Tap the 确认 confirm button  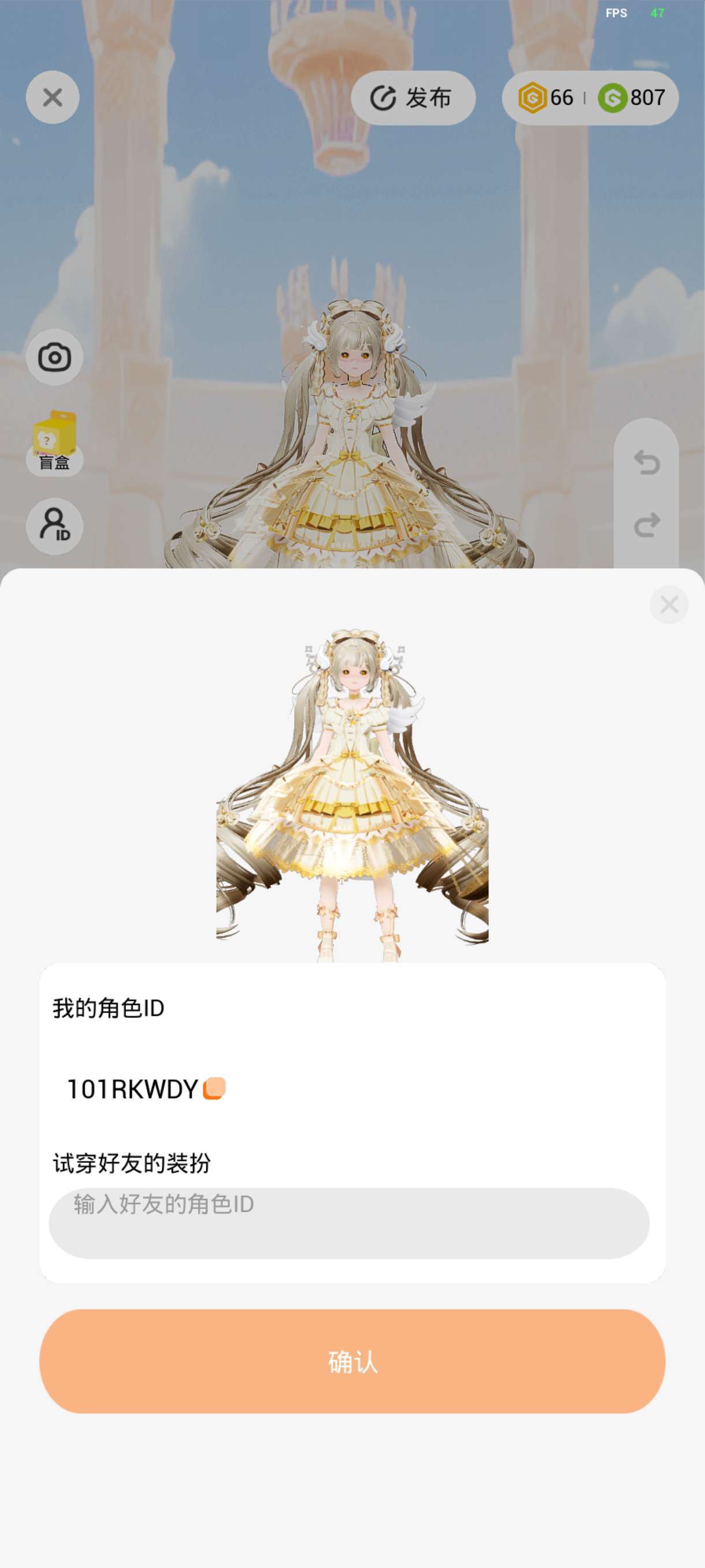coord(352,1361)
